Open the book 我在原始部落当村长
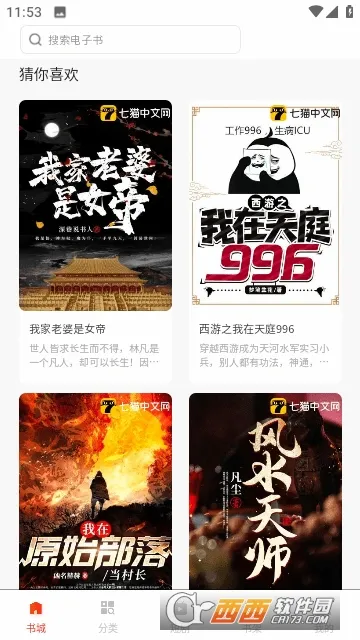 [x=96, y=491]
